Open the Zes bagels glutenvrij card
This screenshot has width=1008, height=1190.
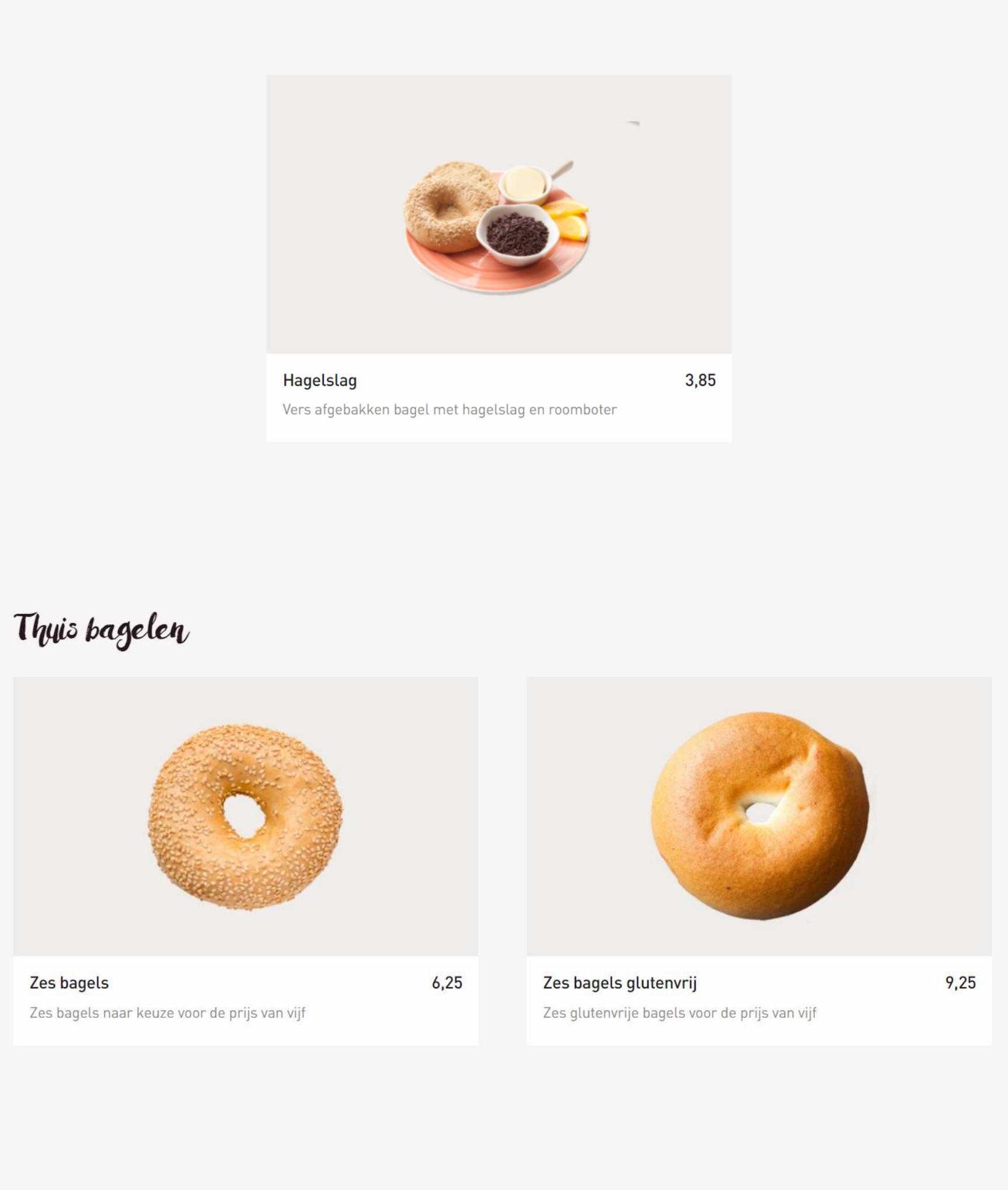coord(759,860)
